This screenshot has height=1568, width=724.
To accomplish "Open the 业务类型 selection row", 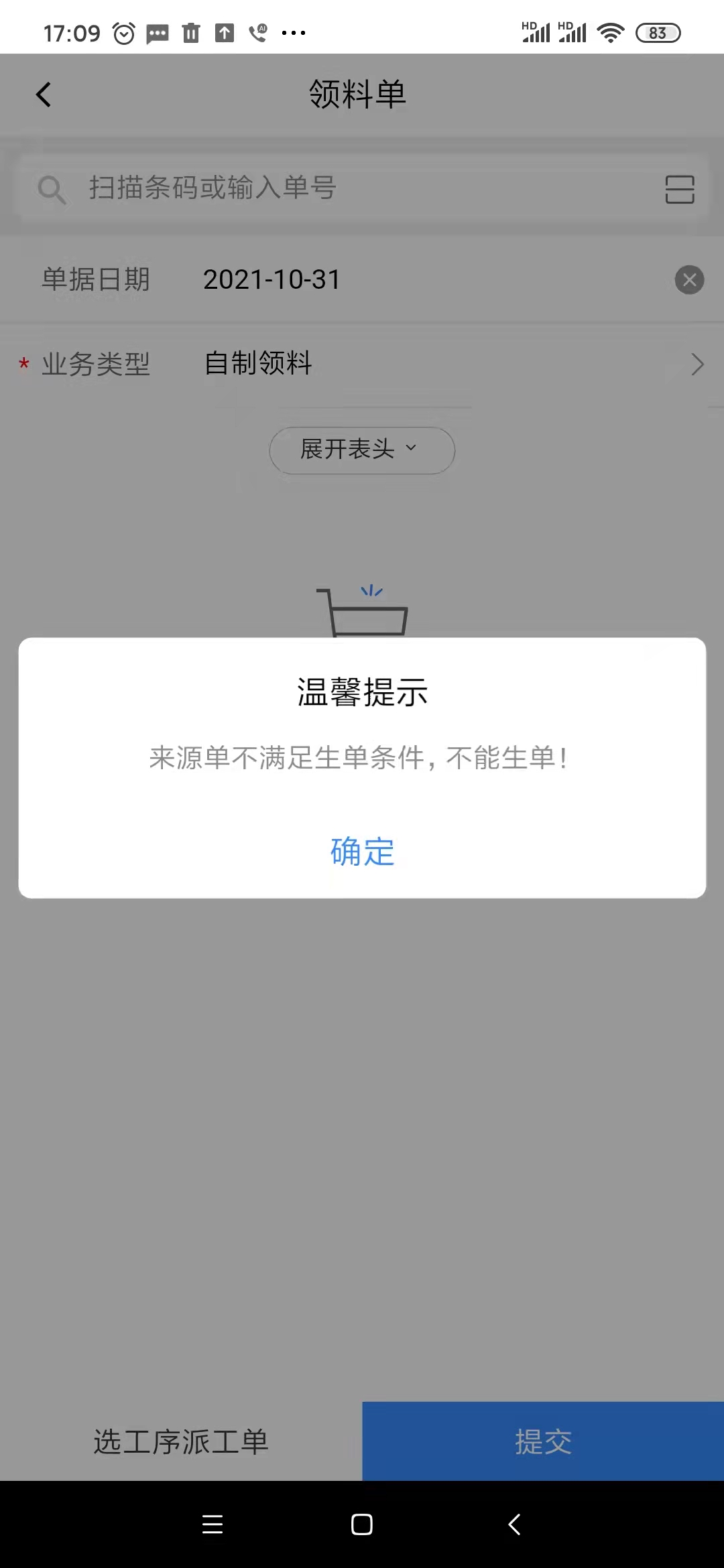I will pyautogui.click(x=362, y=364).
